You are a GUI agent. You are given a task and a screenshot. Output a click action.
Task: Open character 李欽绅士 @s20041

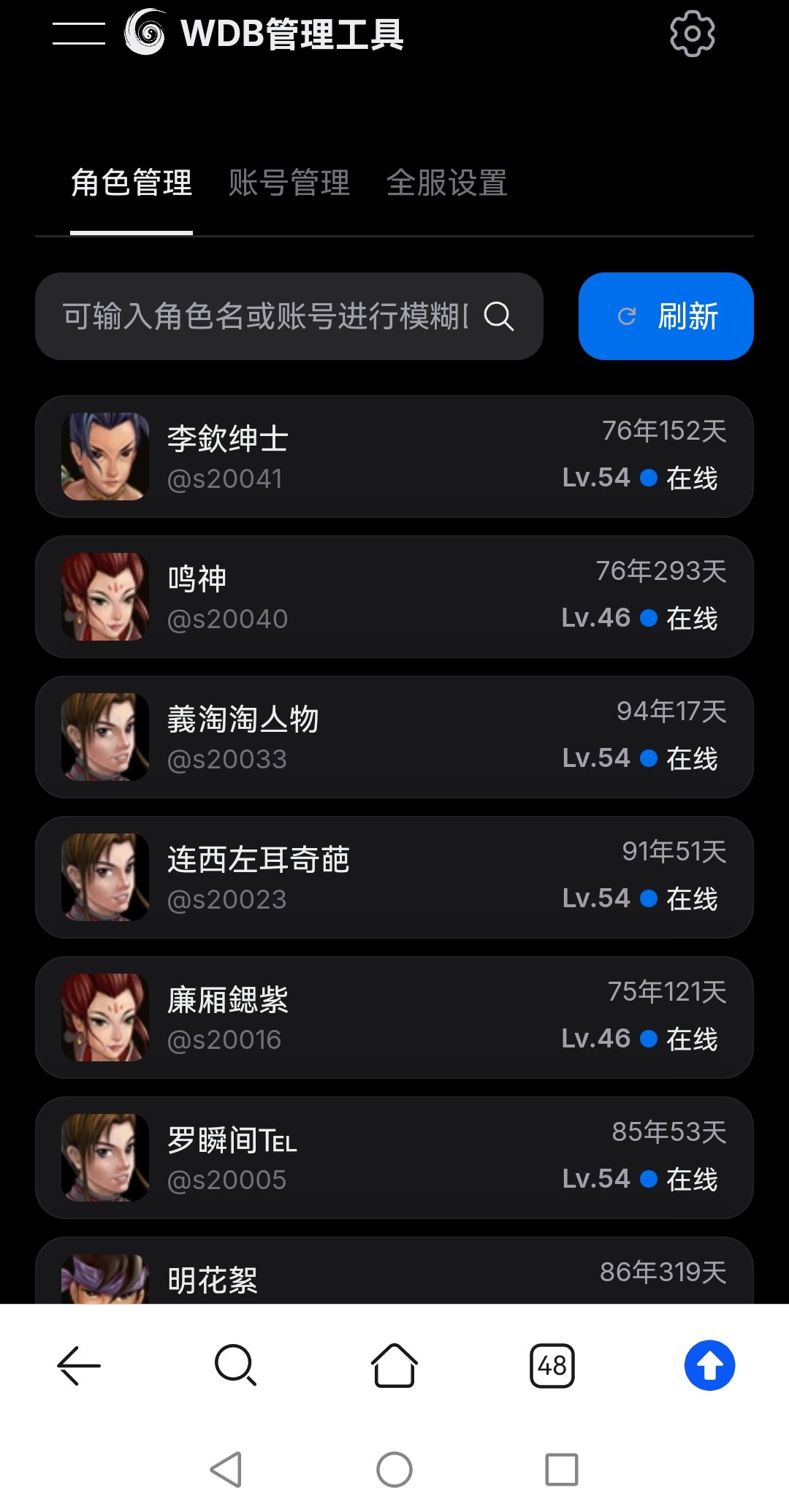[x=394, y=457]
